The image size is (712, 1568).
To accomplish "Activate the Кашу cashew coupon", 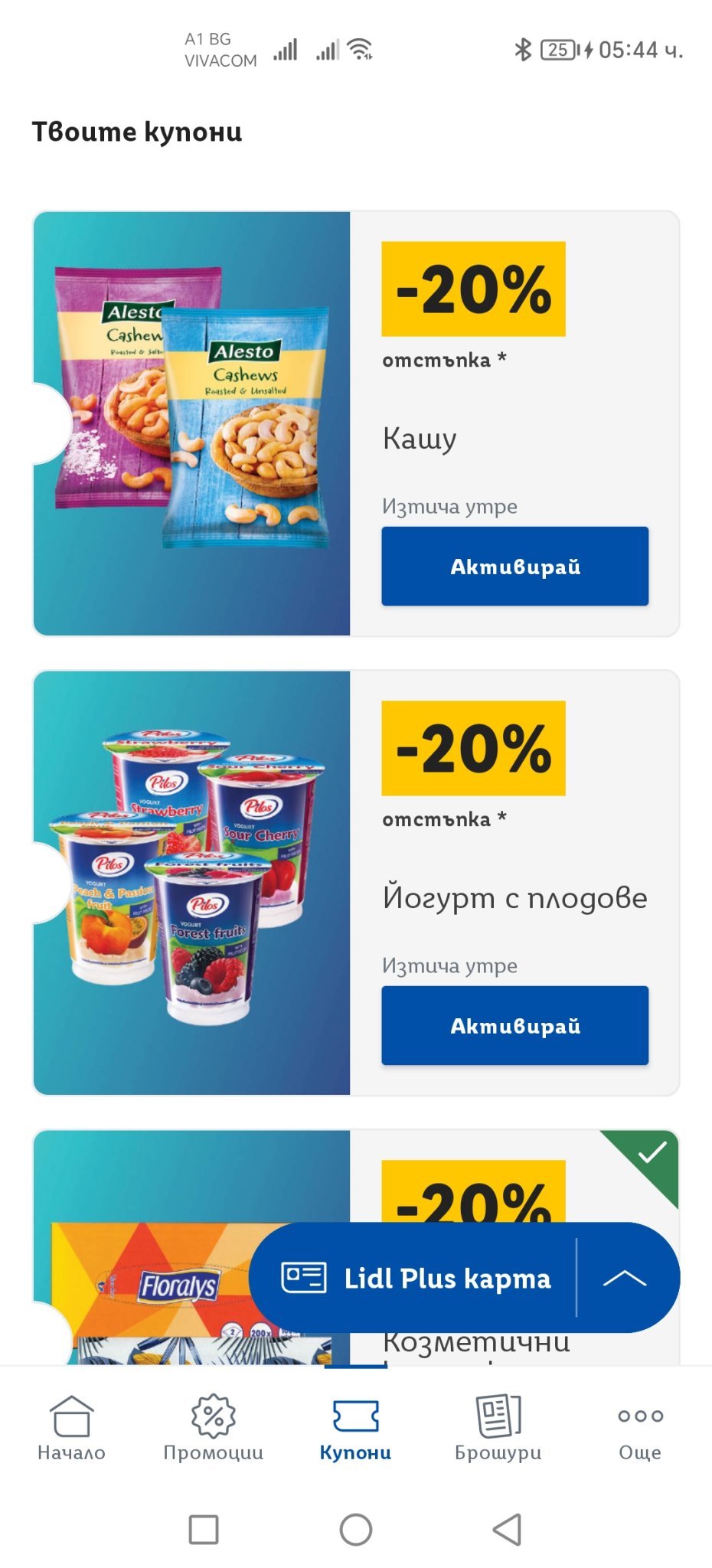I will pos(514,567).
